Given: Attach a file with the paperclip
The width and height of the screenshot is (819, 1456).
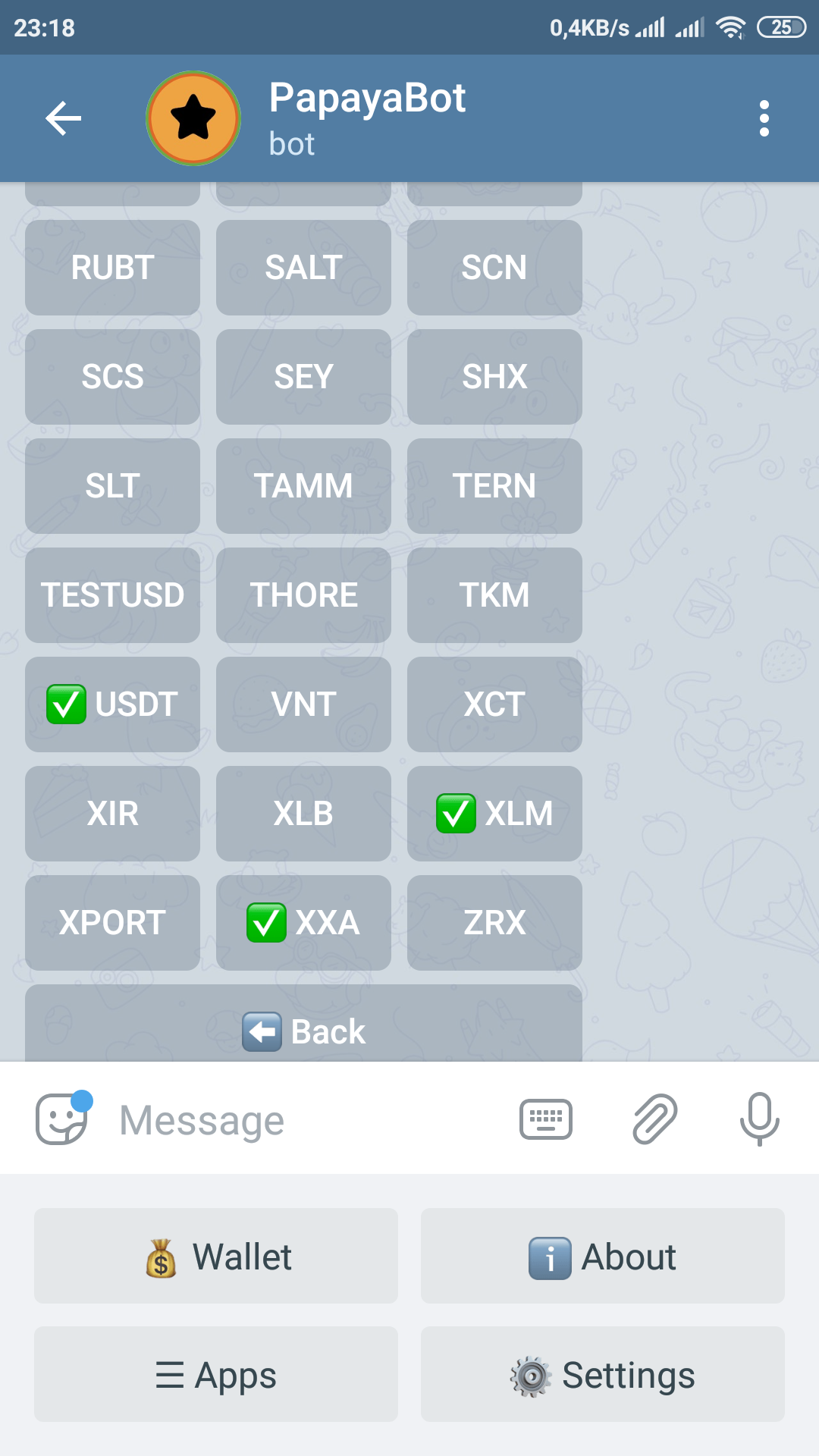Looking at the screenshot, I should (654, 1119).
